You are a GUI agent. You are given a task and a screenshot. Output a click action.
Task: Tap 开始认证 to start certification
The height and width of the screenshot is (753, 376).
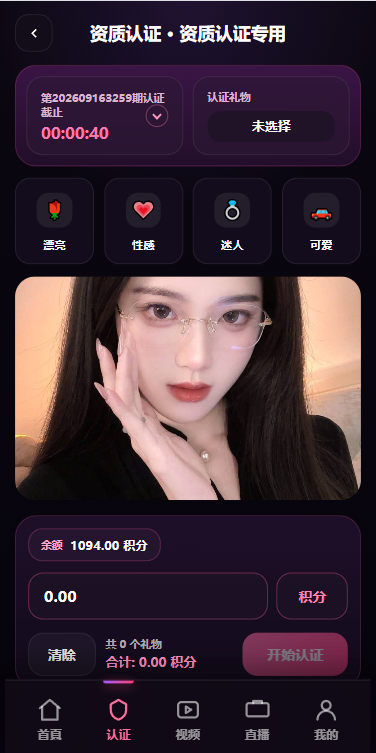295,655
